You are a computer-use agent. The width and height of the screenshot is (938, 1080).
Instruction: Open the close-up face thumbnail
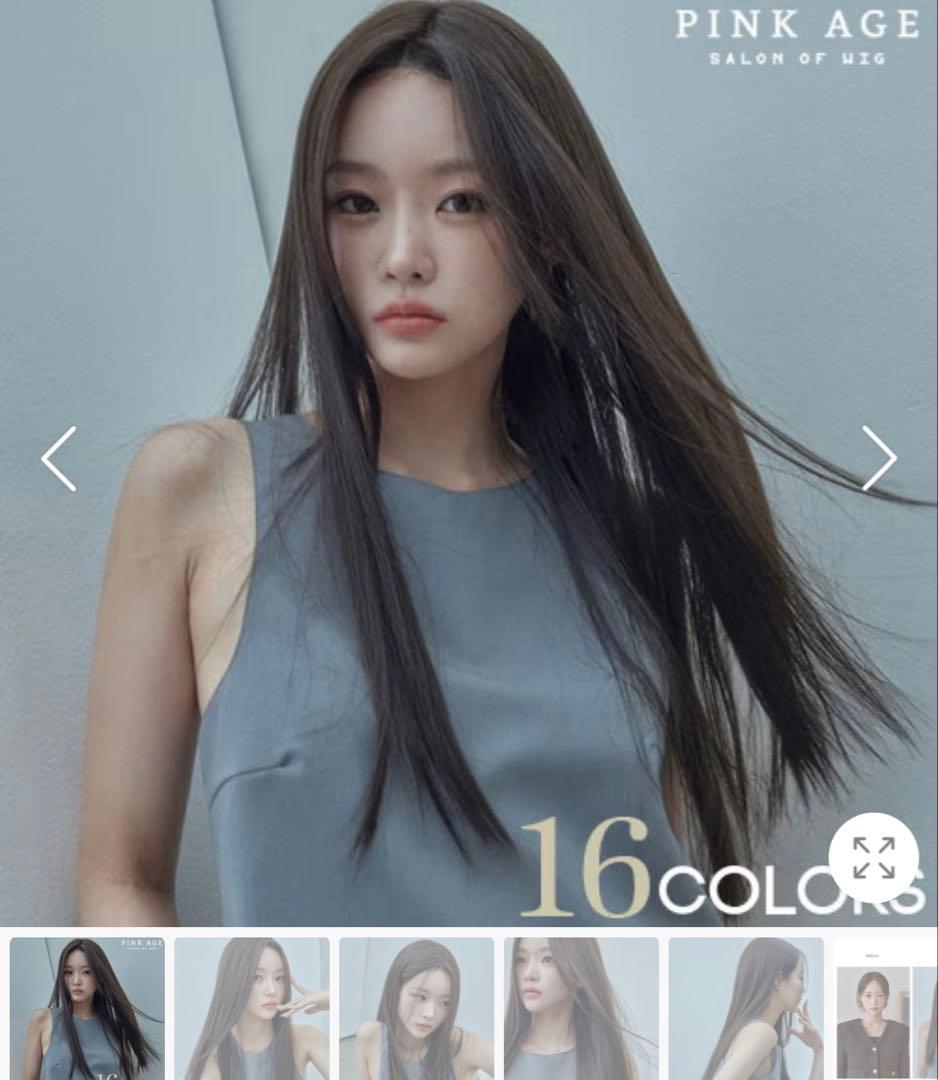(x=581, y=1008)
